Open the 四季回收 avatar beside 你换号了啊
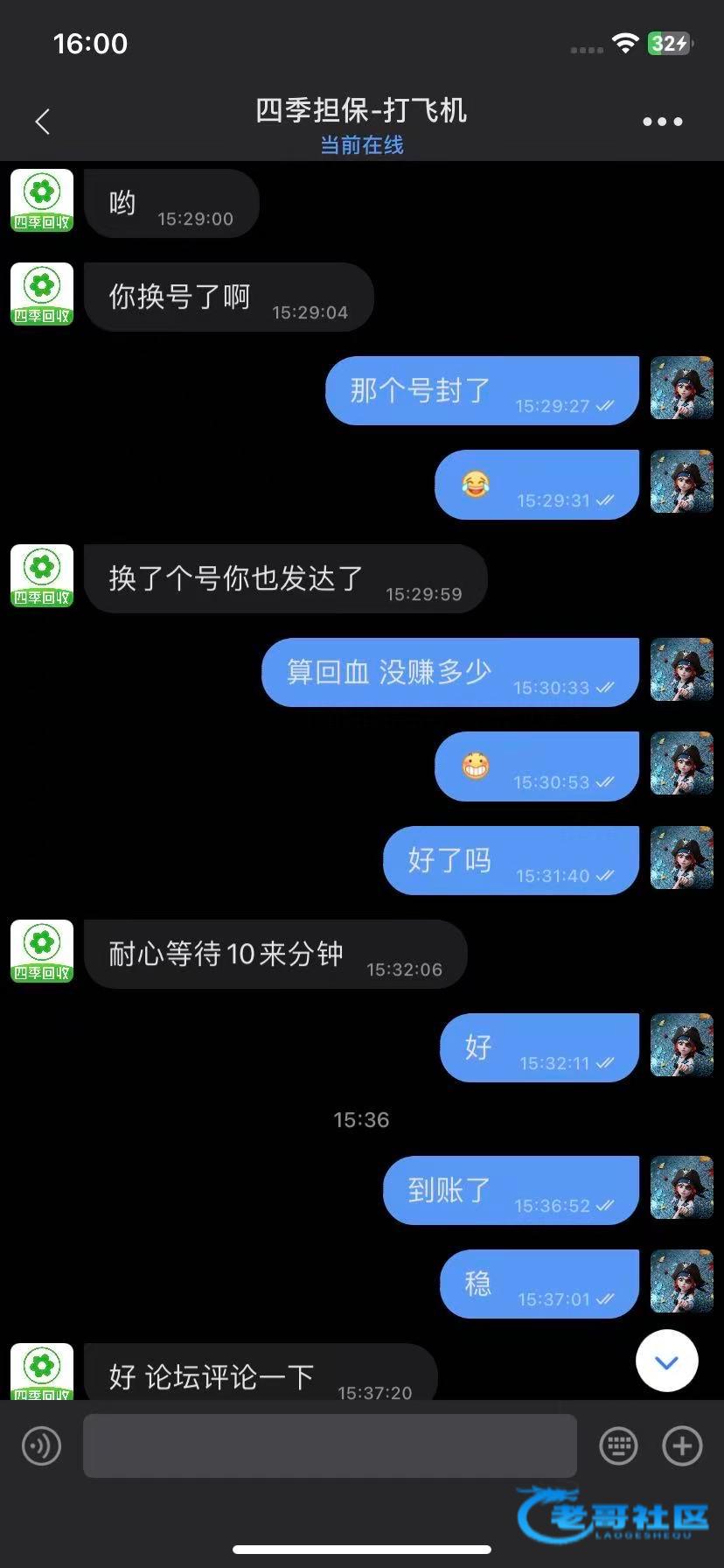The image size is (724, 1568). [42, 295]
